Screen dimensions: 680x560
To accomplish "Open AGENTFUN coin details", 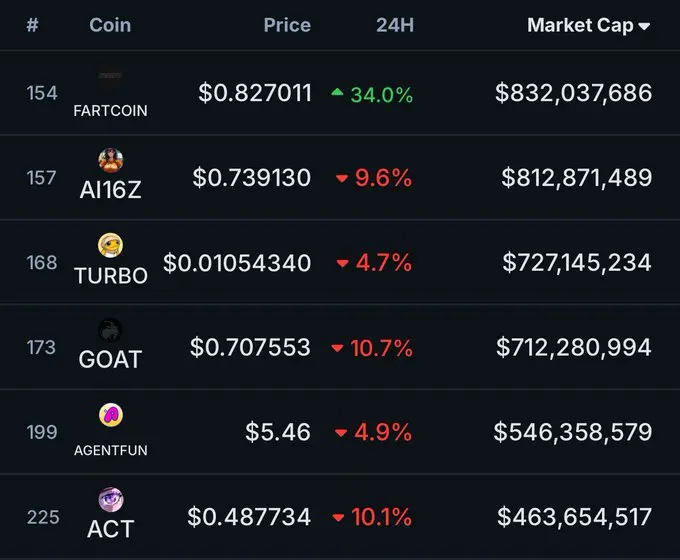I will (340, 432).
